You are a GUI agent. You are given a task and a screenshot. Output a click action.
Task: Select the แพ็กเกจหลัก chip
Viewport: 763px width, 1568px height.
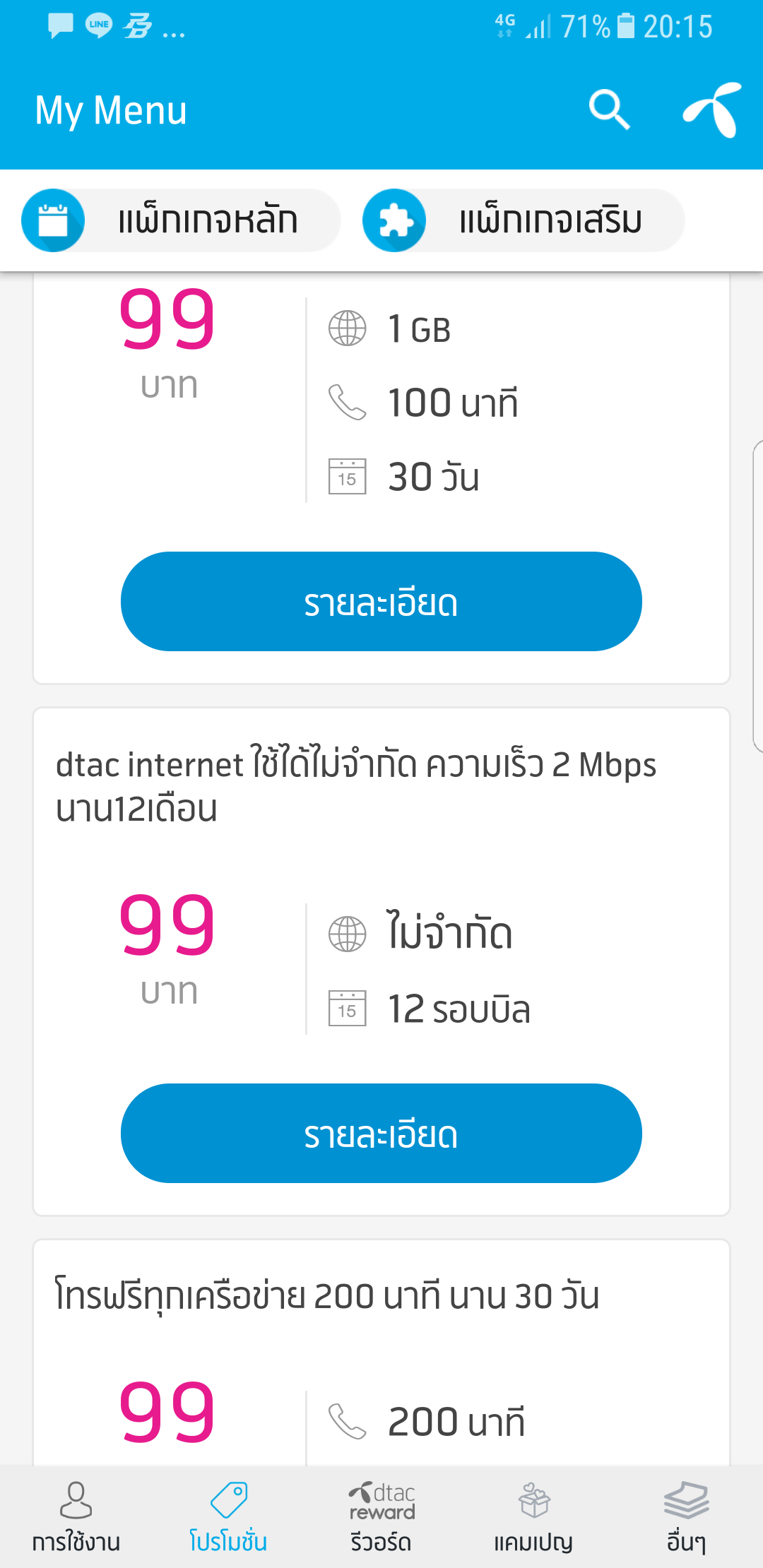[181, 220]
